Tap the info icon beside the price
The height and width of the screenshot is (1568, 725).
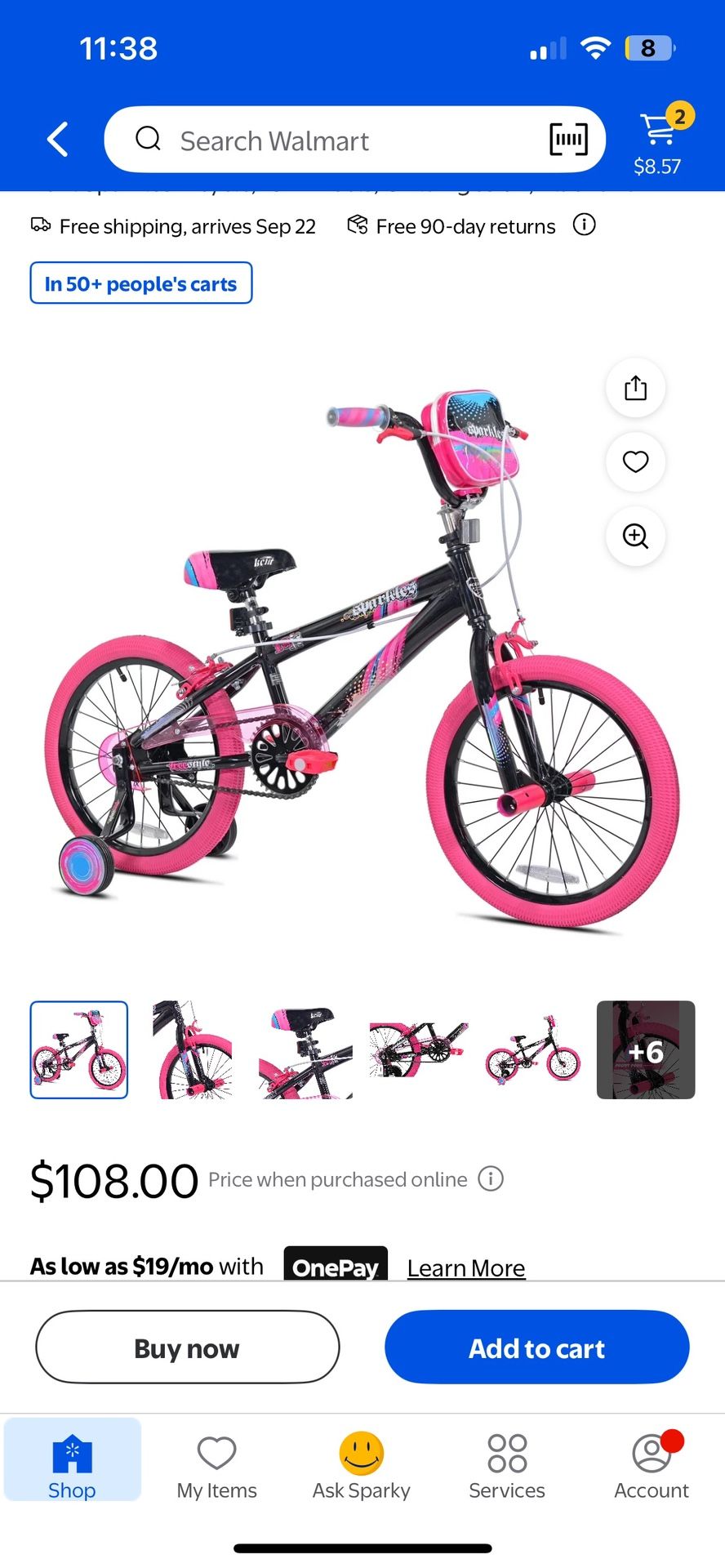point(490,1178)
